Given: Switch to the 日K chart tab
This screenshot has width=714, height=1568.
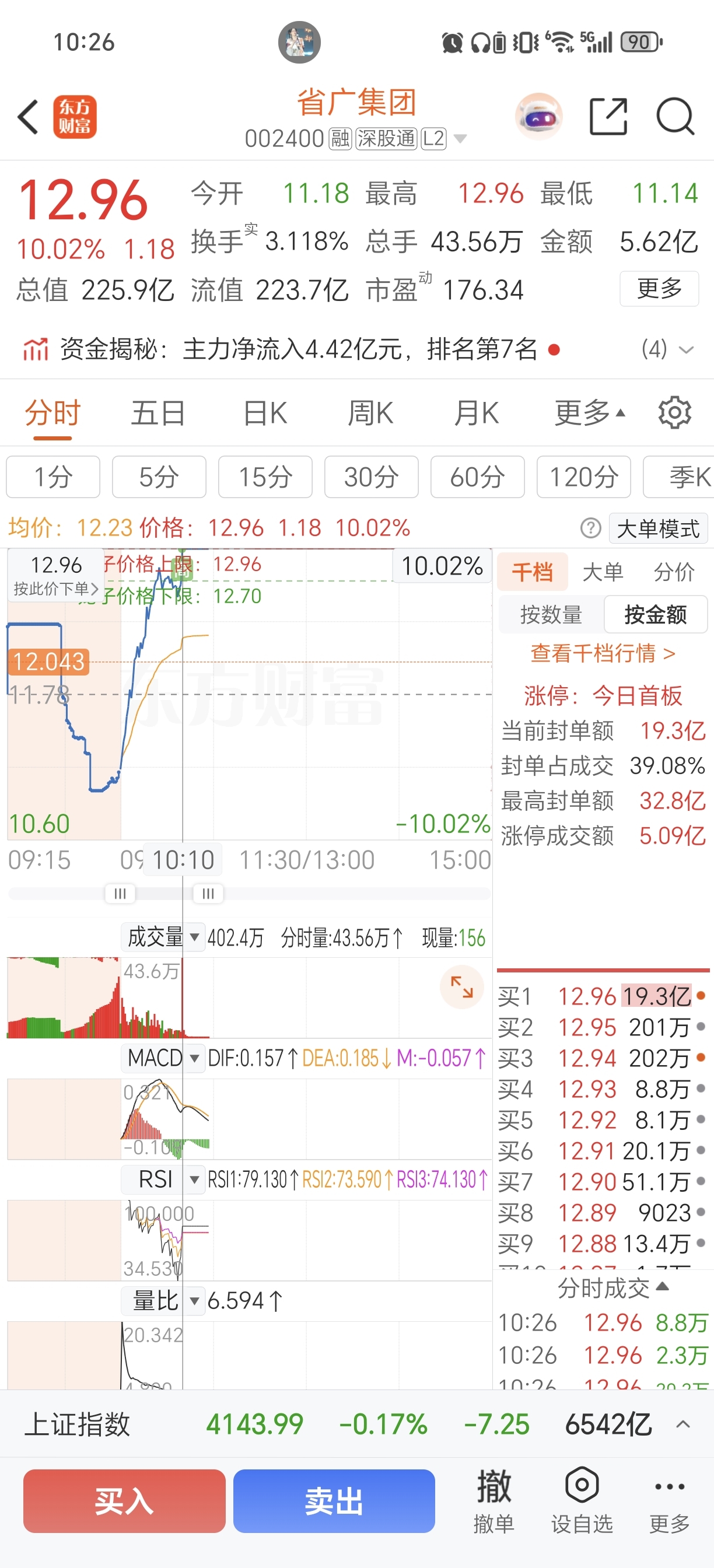Looking at the screenshot, I should (x=265, y=414).
